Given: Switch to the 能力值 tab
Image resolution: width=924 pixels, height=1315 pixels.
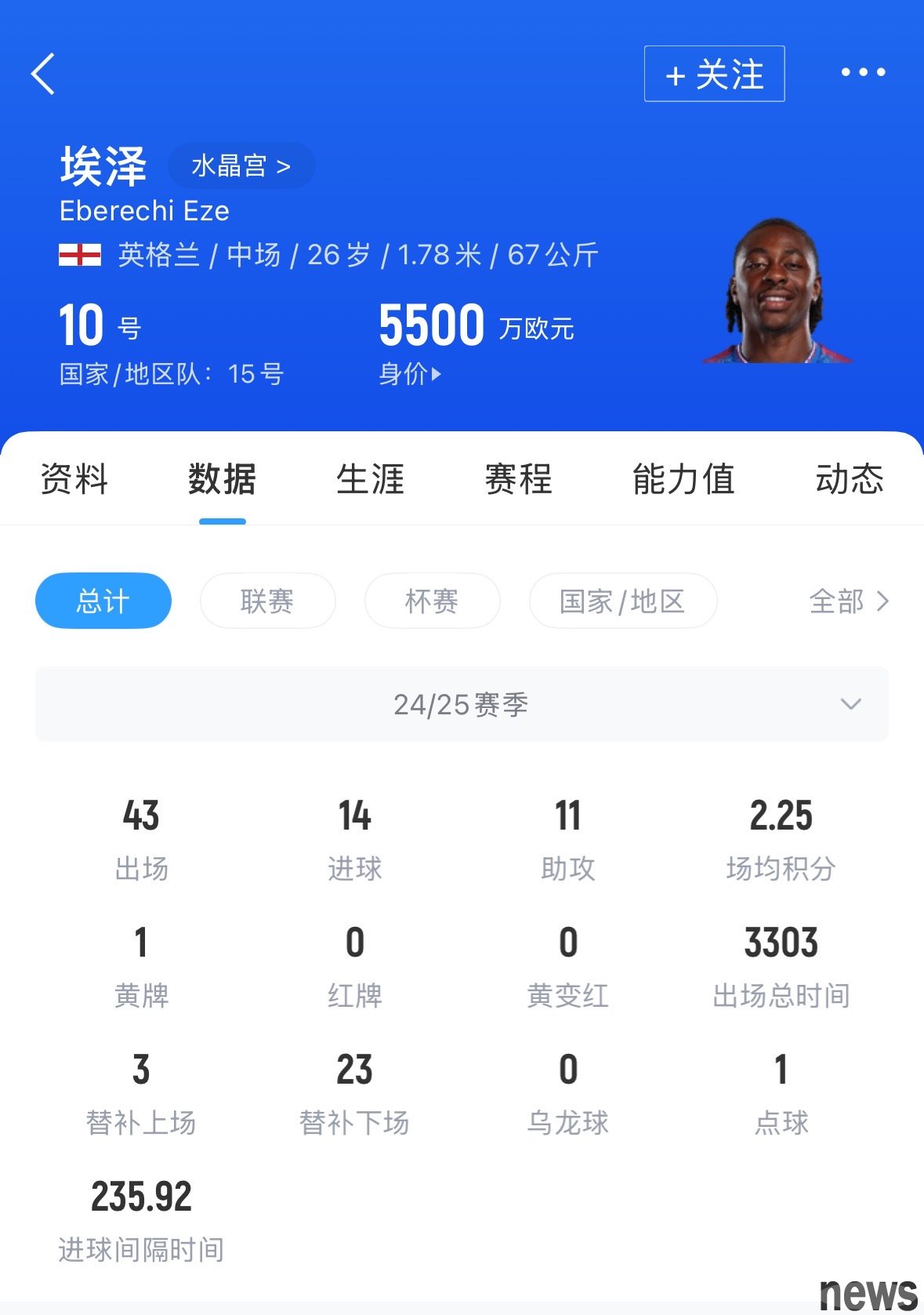Looking at the screenshot, I should 683,479.
